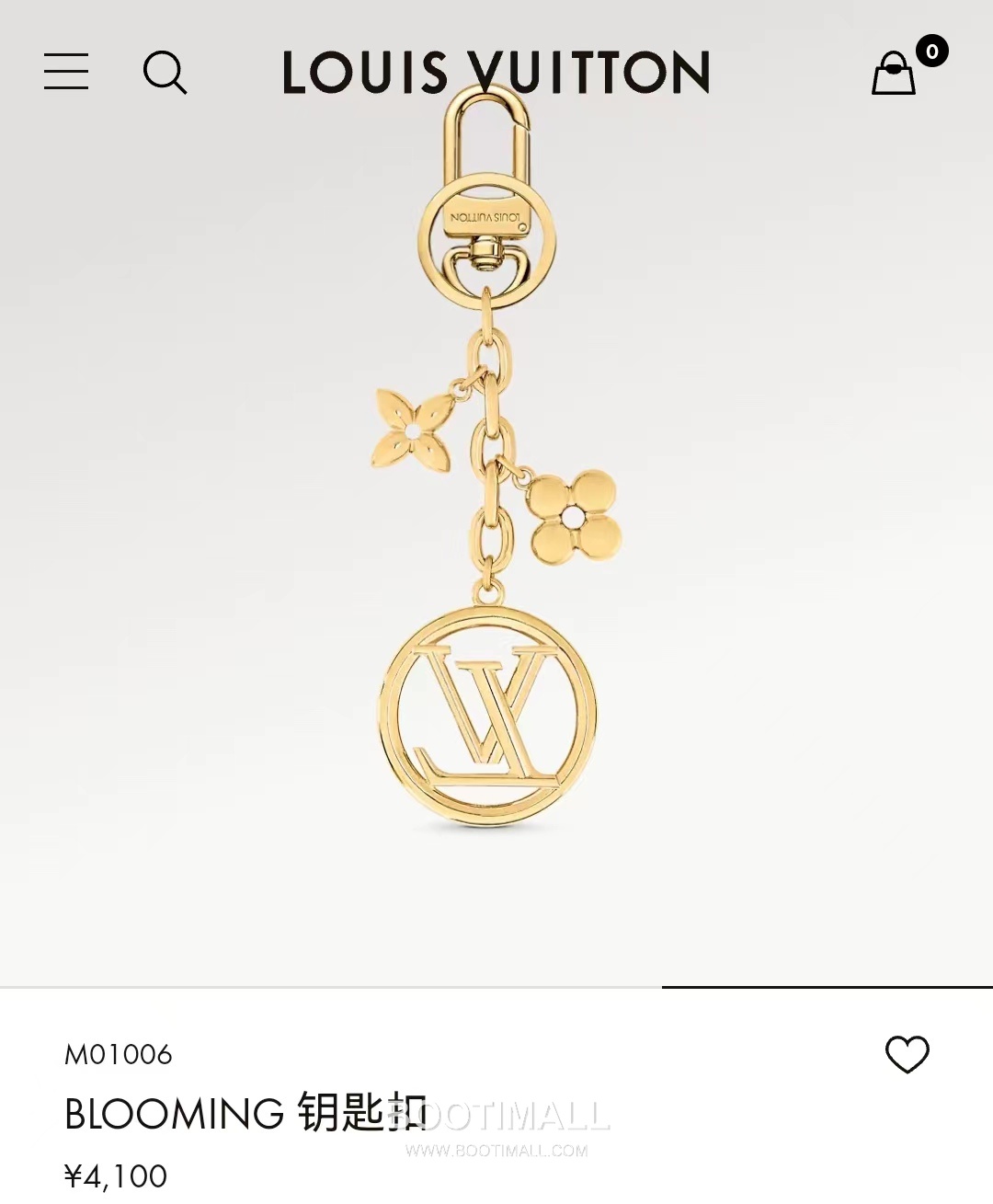Screen dimensions: 993x1204
Task: Click the BLOOMING 钥匙扣 product title
Action: coord(244,1111)
